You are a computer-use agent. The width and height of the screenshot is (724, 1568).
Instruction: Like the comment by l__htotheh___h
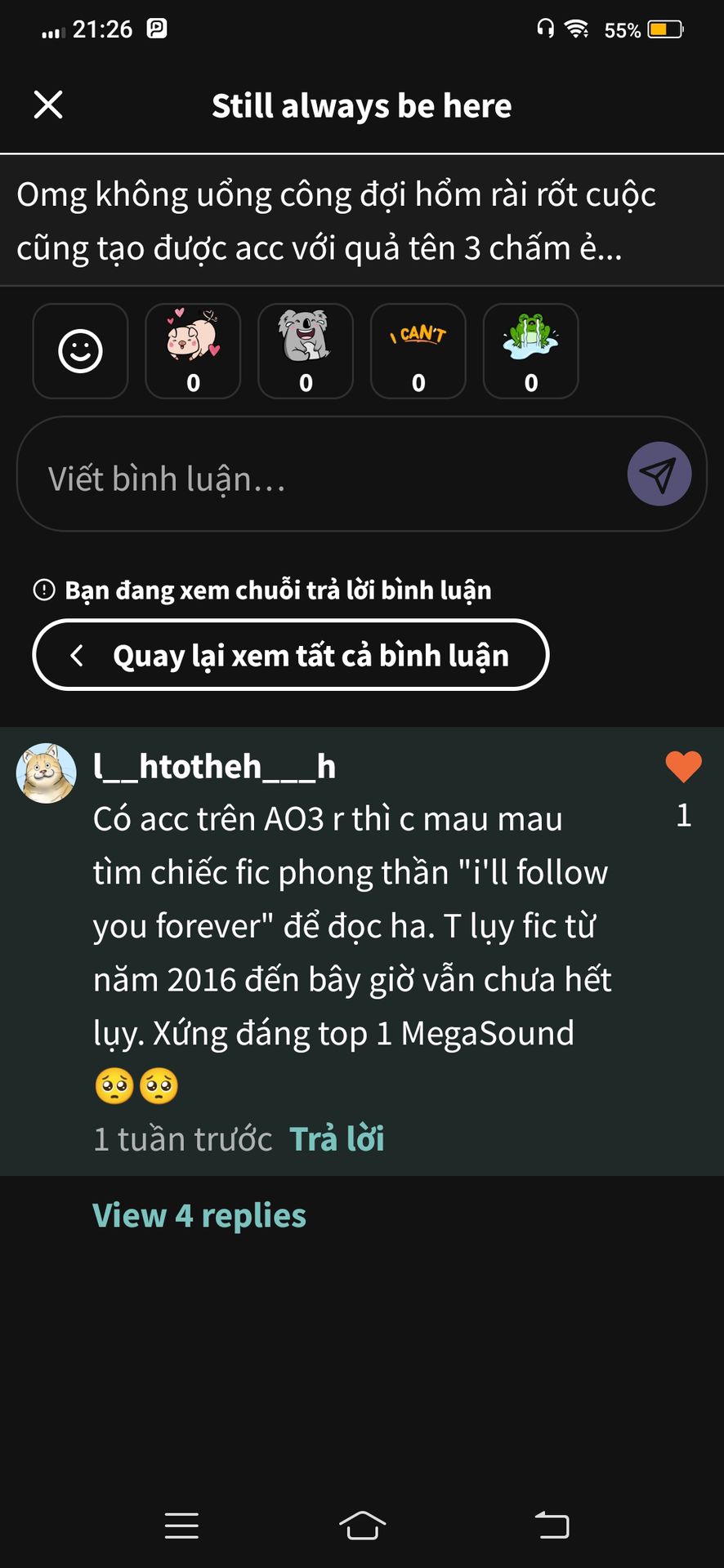click(683, 767)
